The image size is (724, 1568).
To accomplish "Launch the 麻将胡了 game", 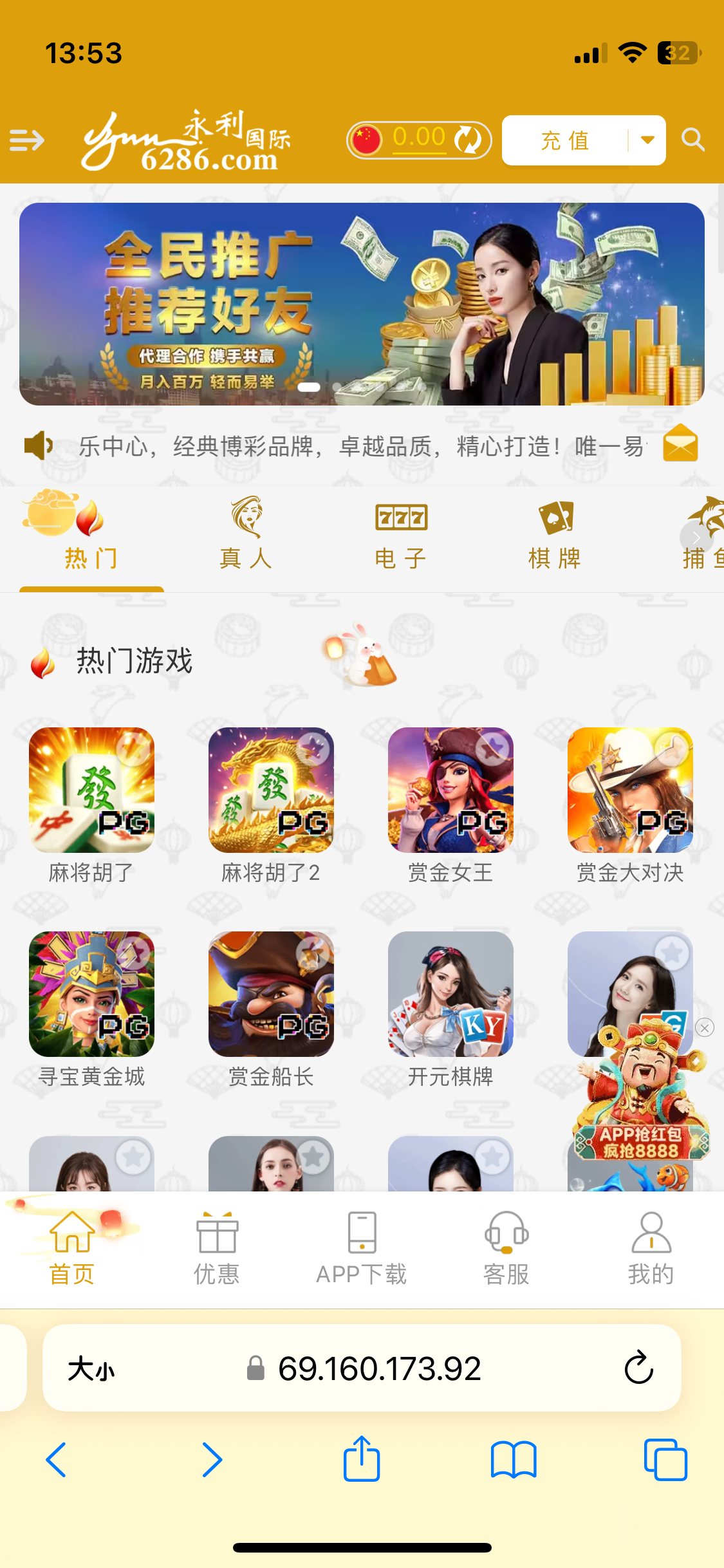I will click(x=91, y=790).
